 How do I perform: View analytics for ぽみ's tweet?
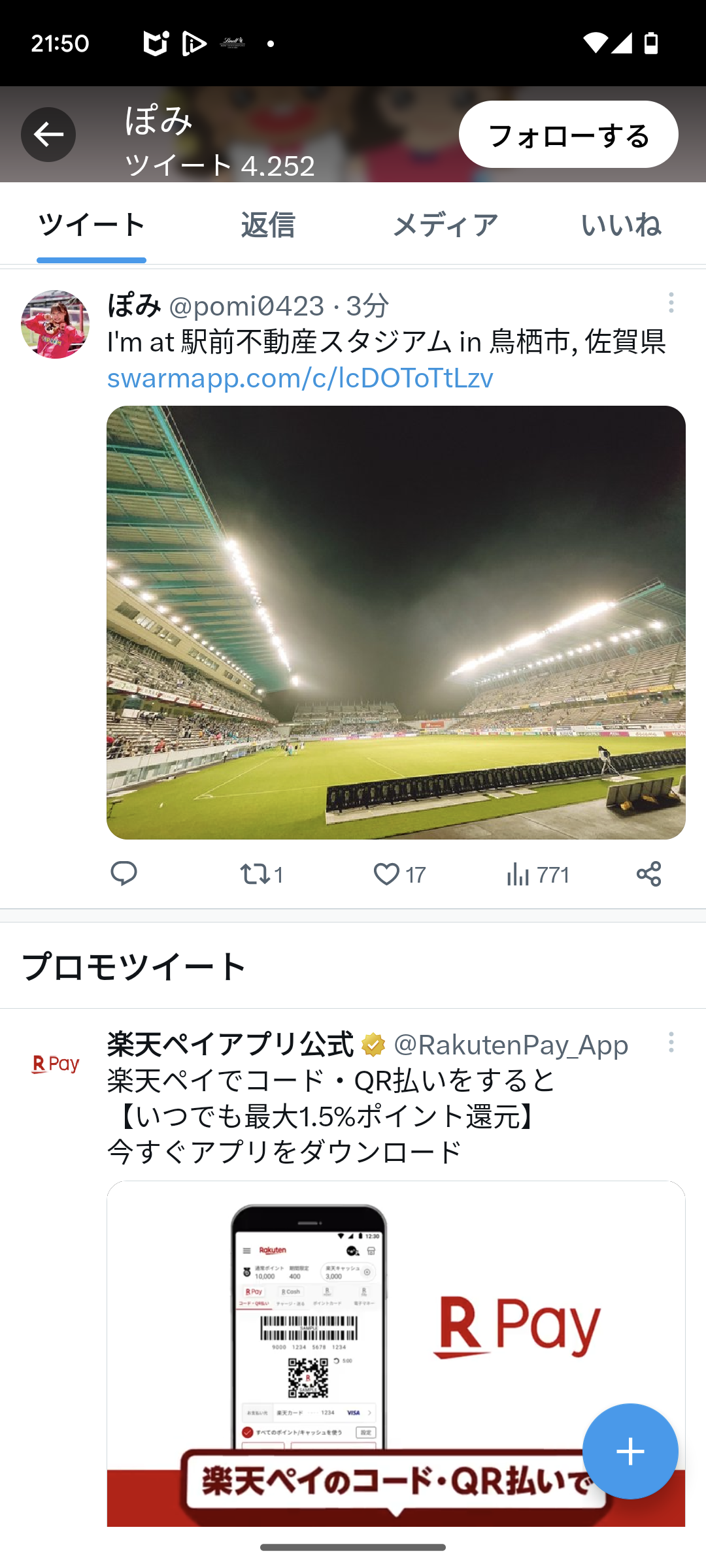(x=537, y=874)
